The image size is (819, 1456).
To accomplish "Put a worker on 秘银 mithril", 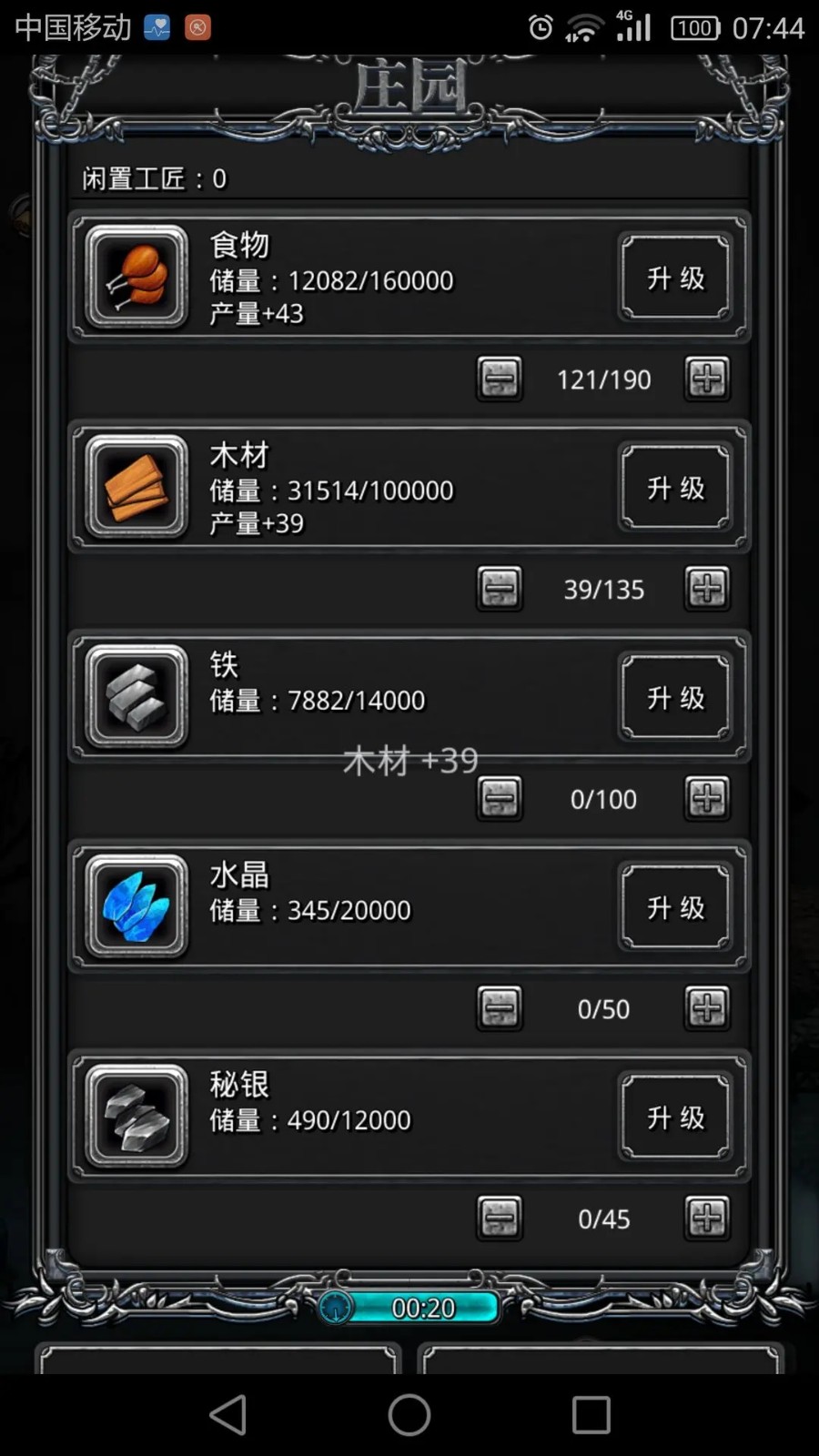I will click(x=707, y=1218).
